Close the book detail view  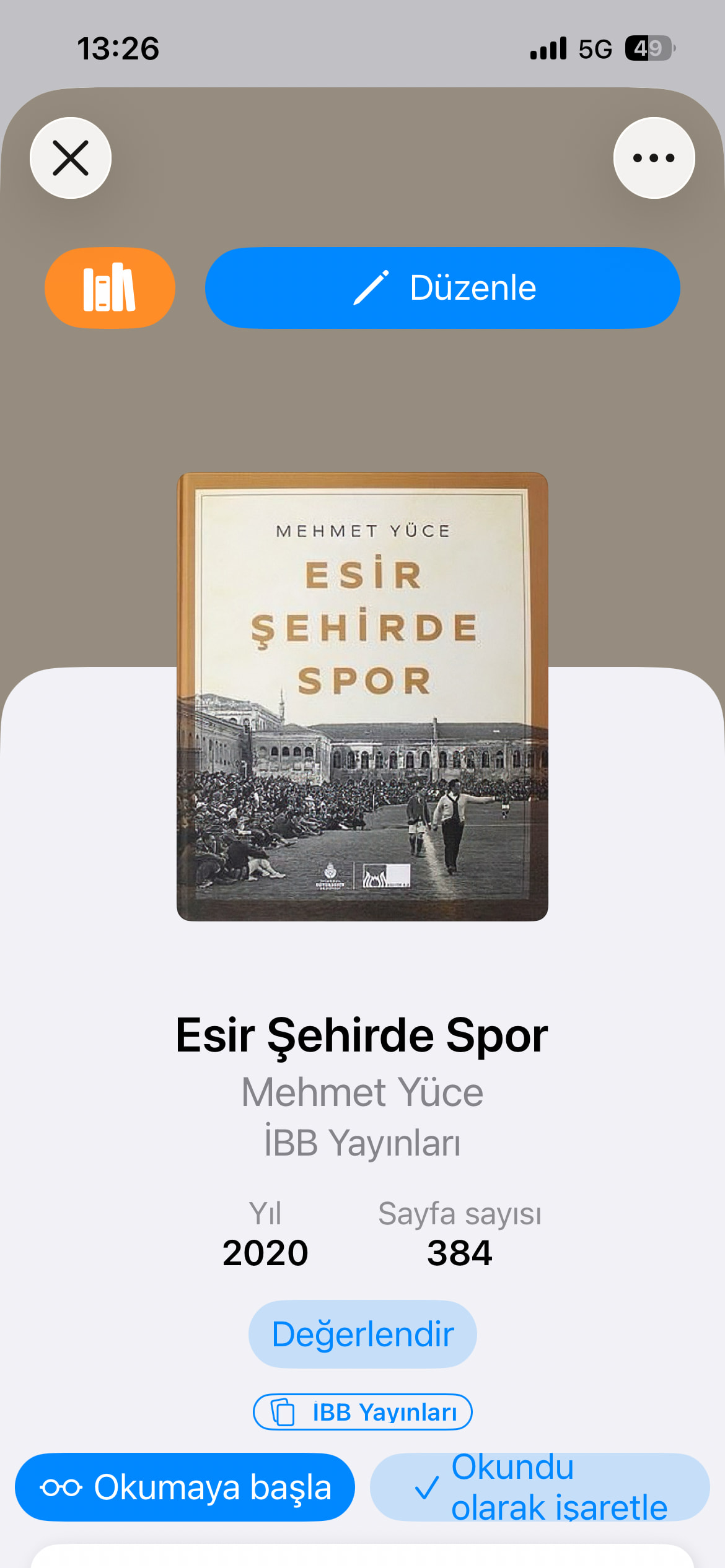point(71,158)
